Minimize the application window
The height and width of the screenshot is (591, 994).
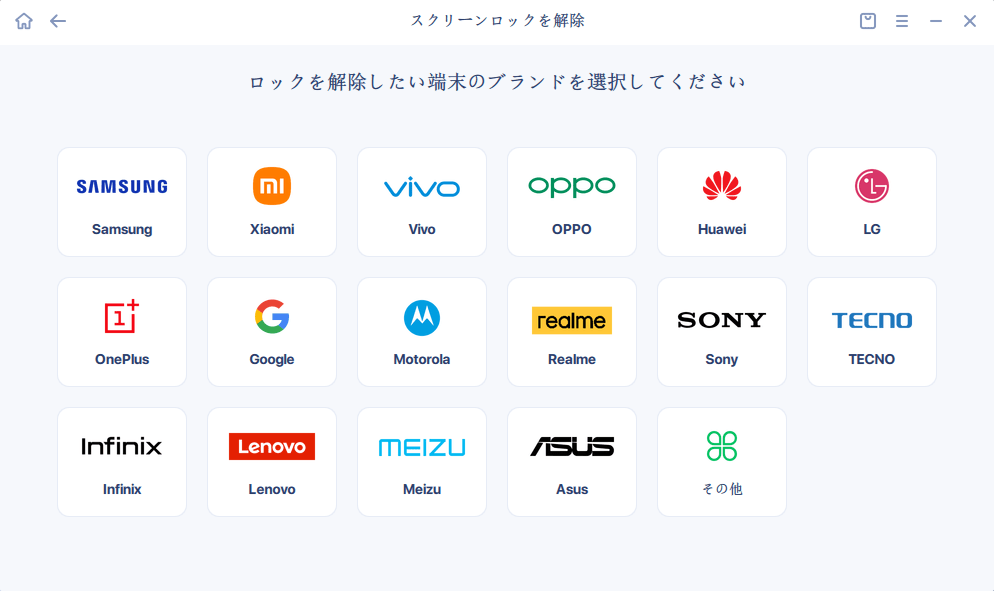(x=936, y=21)
